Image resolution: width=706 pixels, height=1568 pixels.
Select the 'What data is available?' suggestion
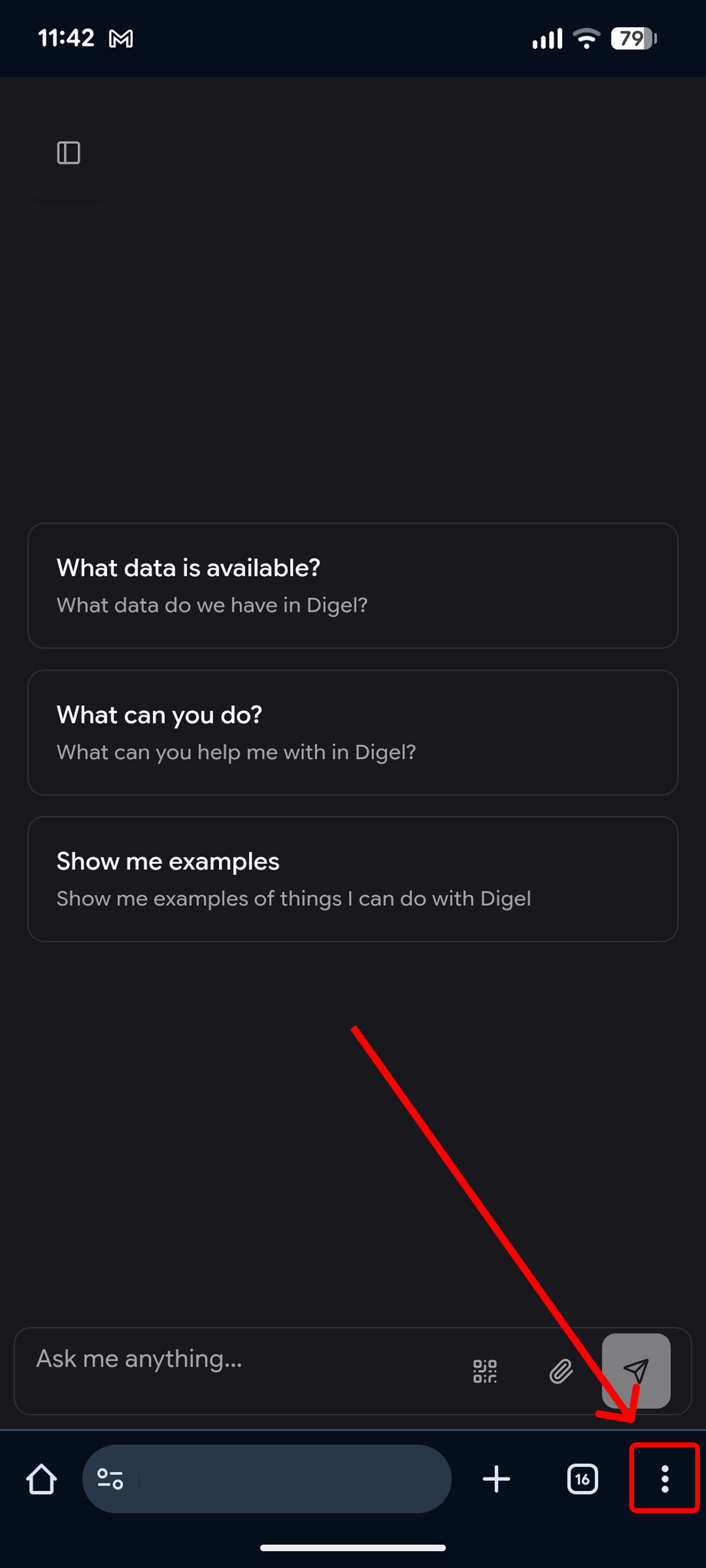(x=352, y=585)
